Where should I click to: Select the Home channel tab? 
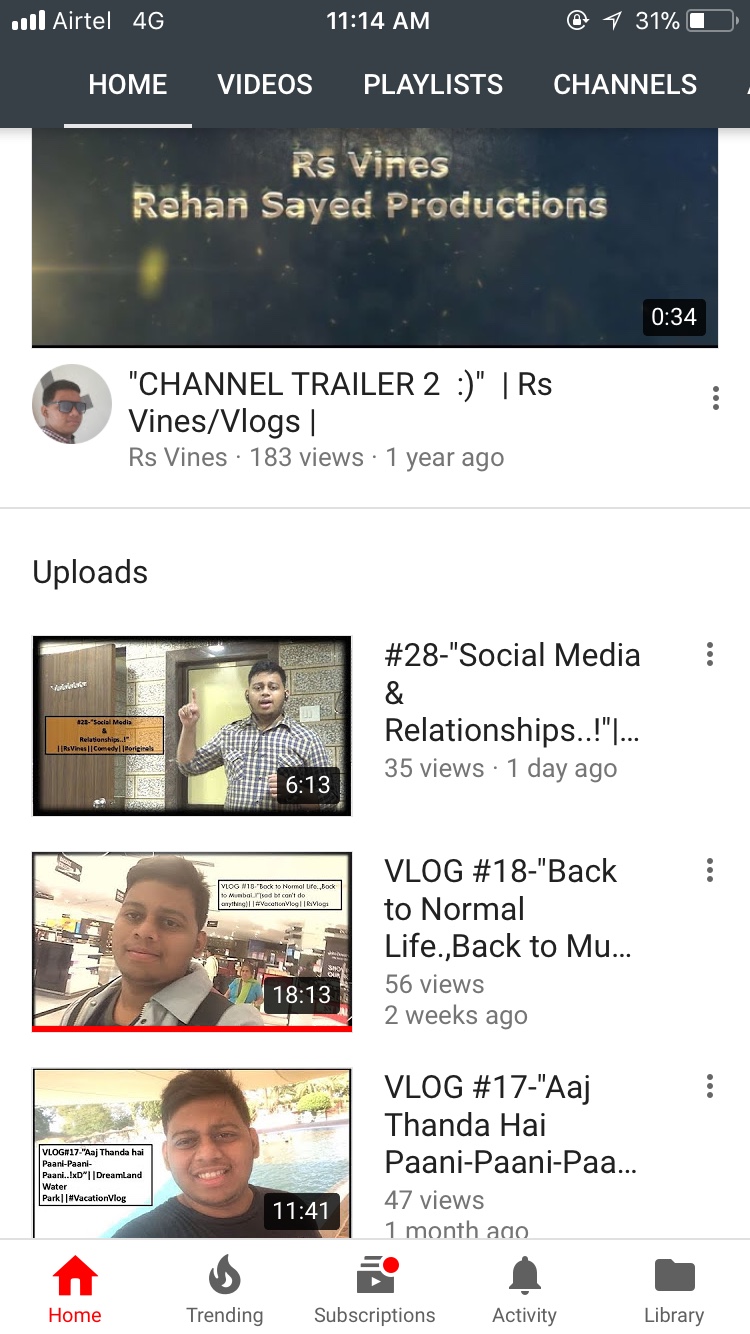(130, 85)
